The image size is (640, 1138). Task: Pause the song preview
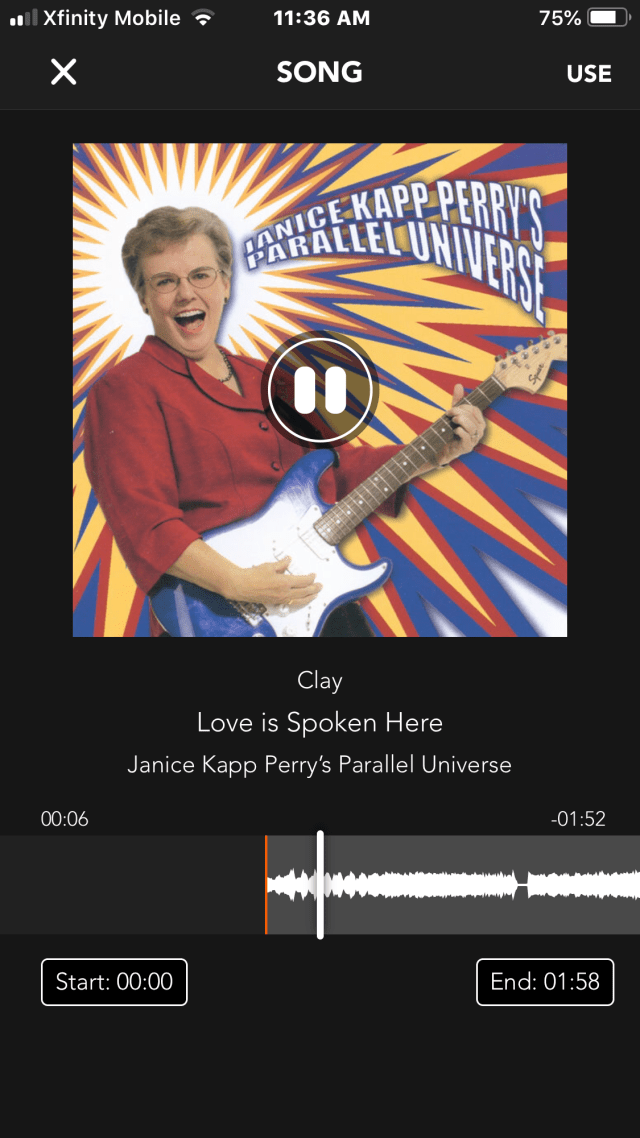pos(320,390)
